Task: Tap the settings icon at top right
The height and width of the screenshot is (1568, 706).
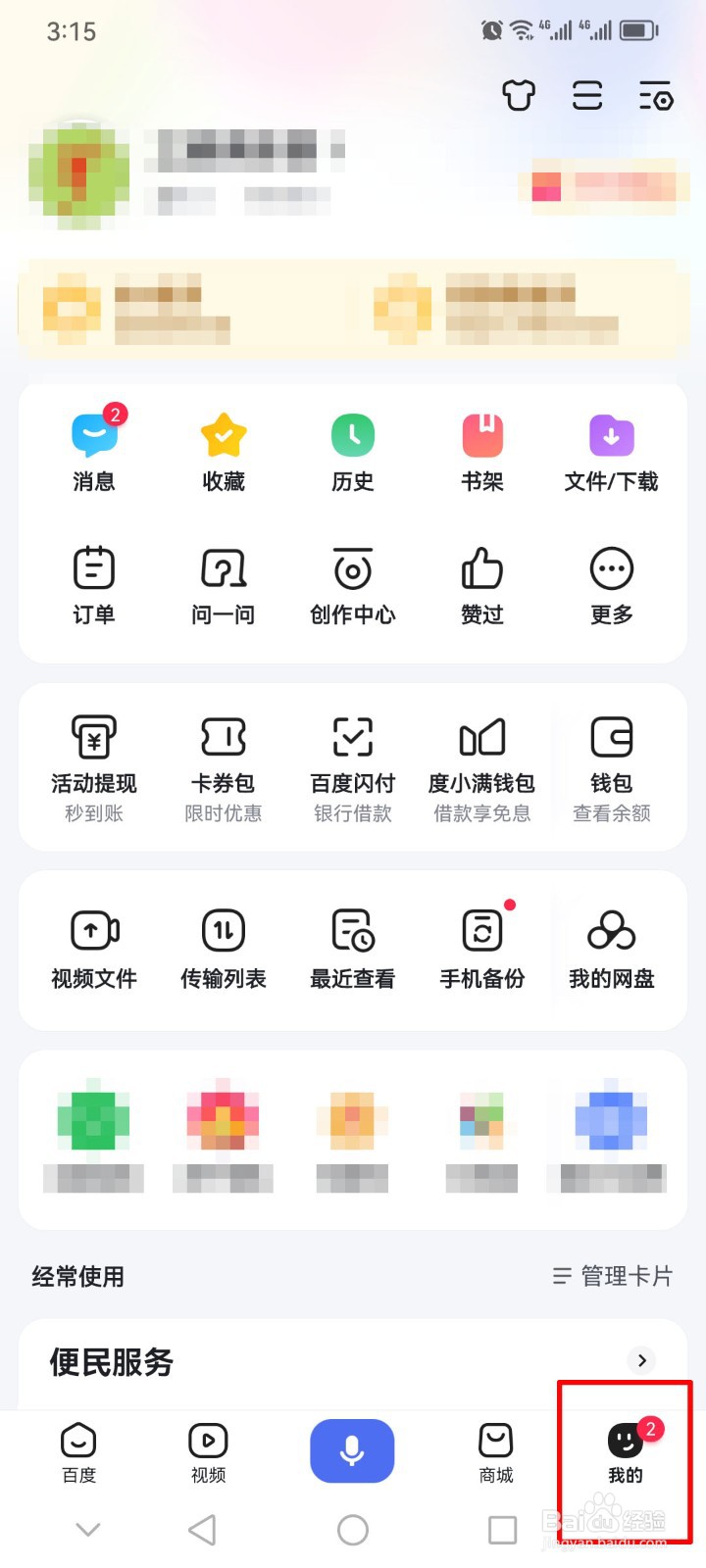Action: 656,95
